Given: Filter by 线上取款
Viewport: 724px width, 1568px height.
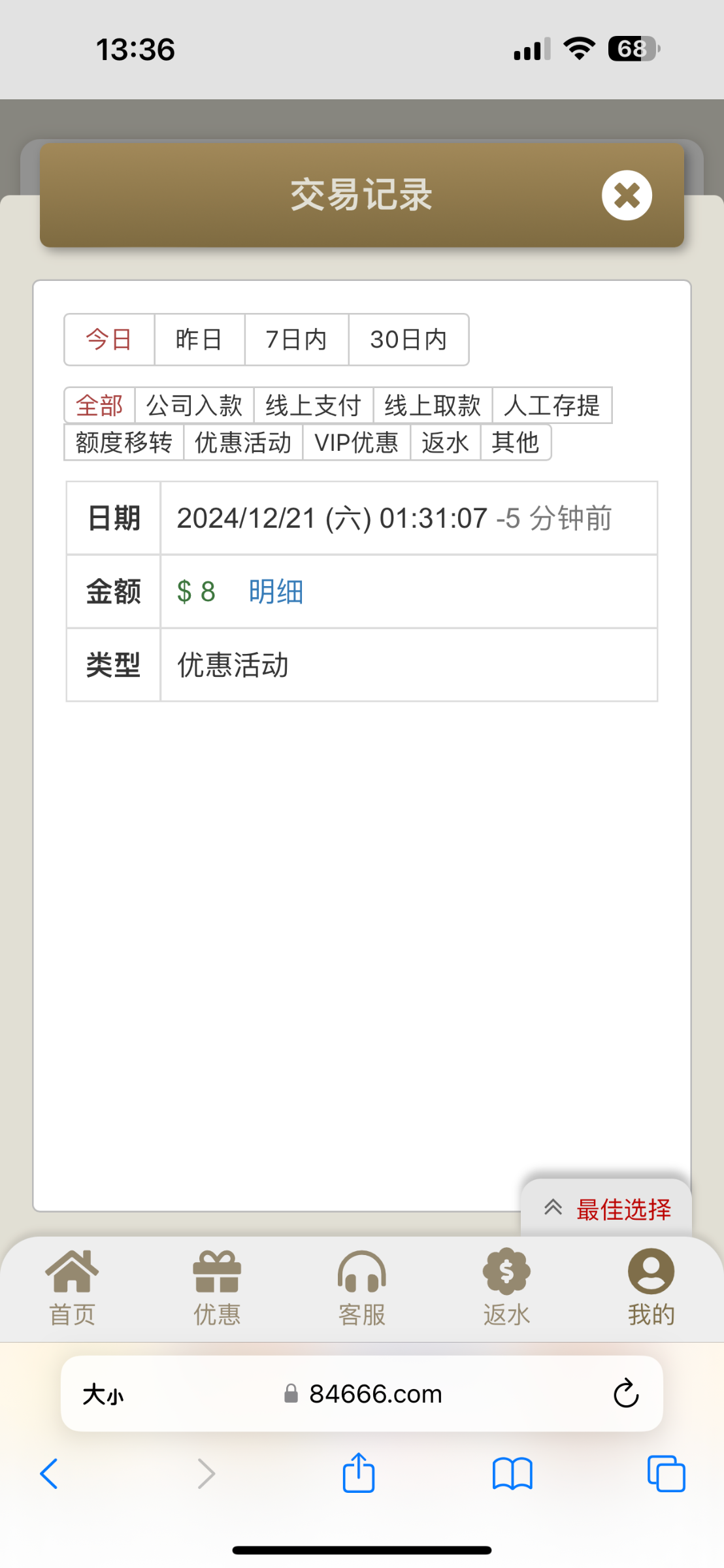Looking at the screenshot, I should (433, 406).
